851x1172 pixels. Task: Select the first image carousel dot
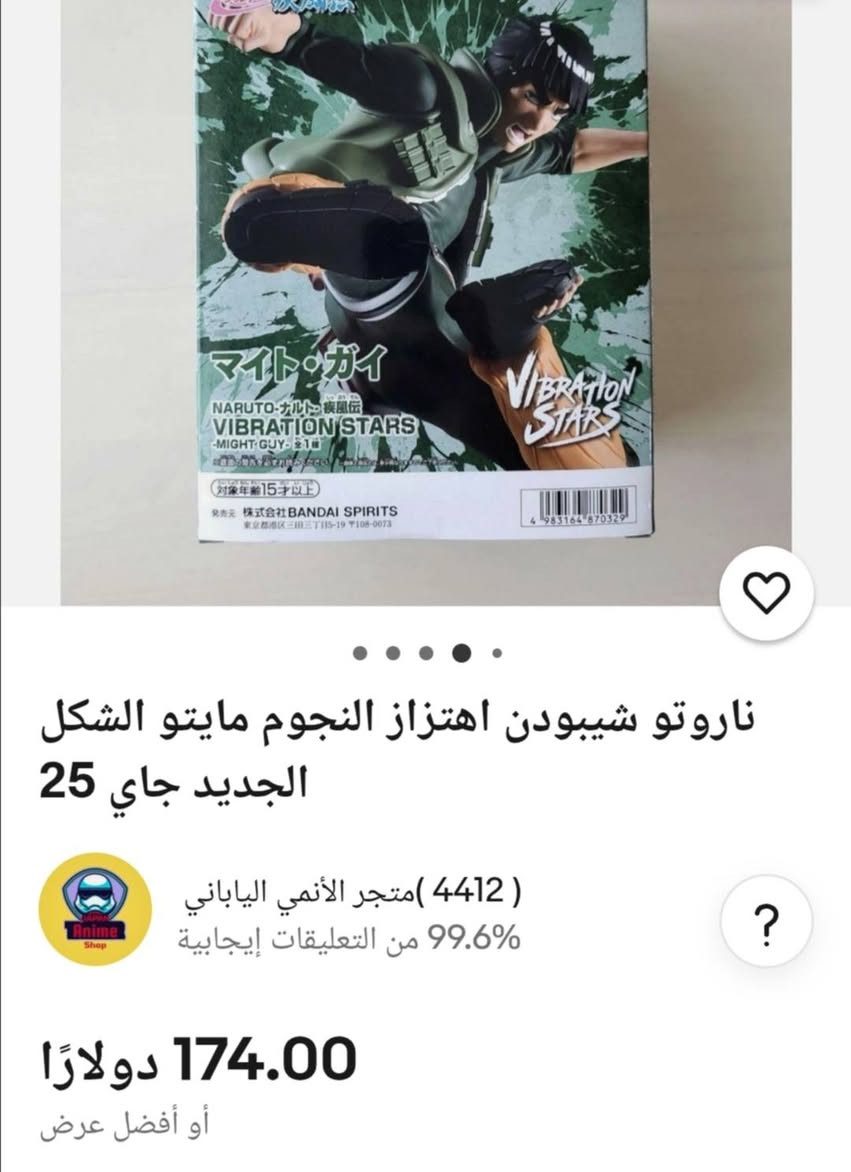[x=359, y=650]
